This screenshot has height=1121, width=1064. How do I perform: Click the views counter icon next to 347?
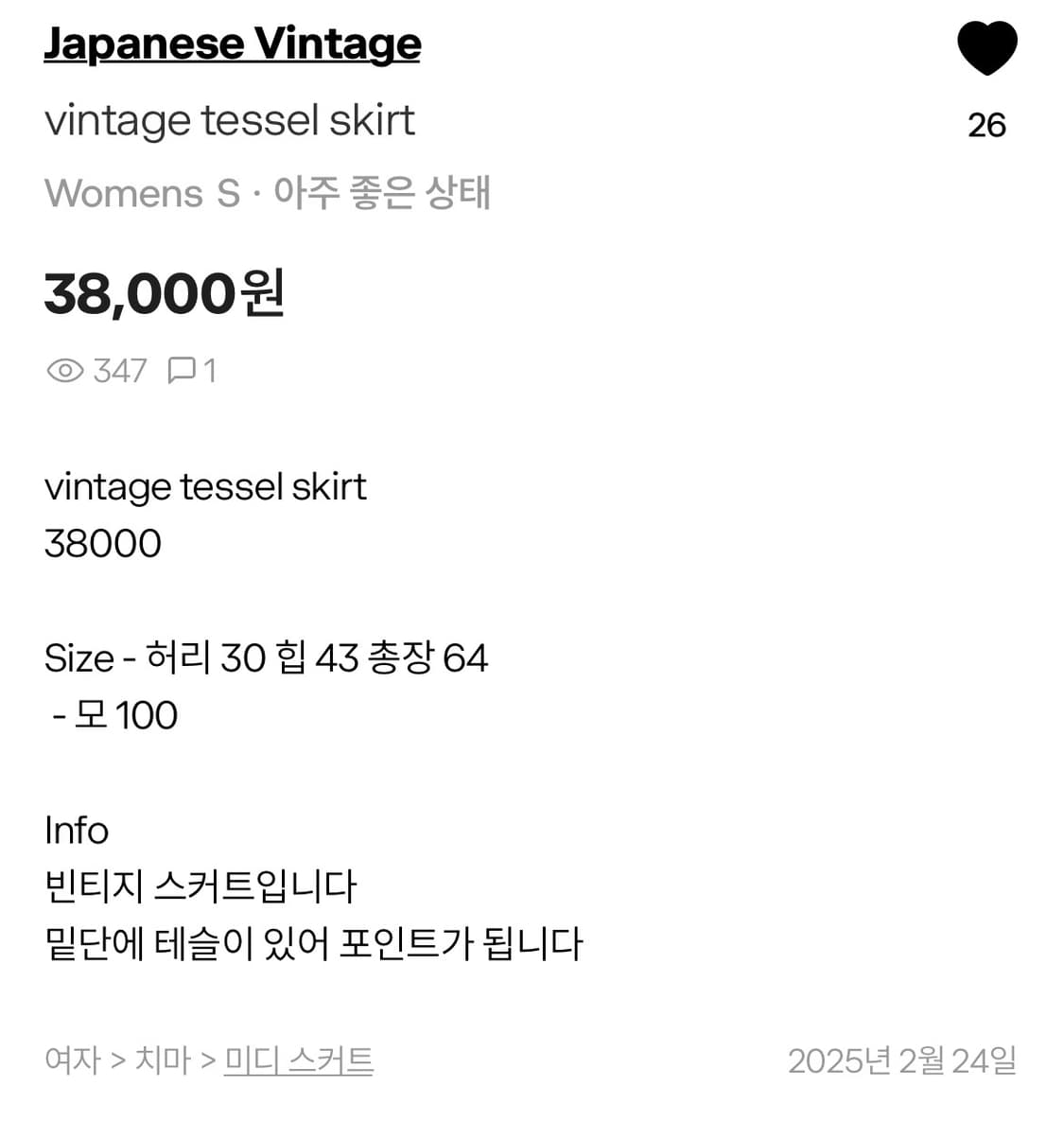[63, 371]
